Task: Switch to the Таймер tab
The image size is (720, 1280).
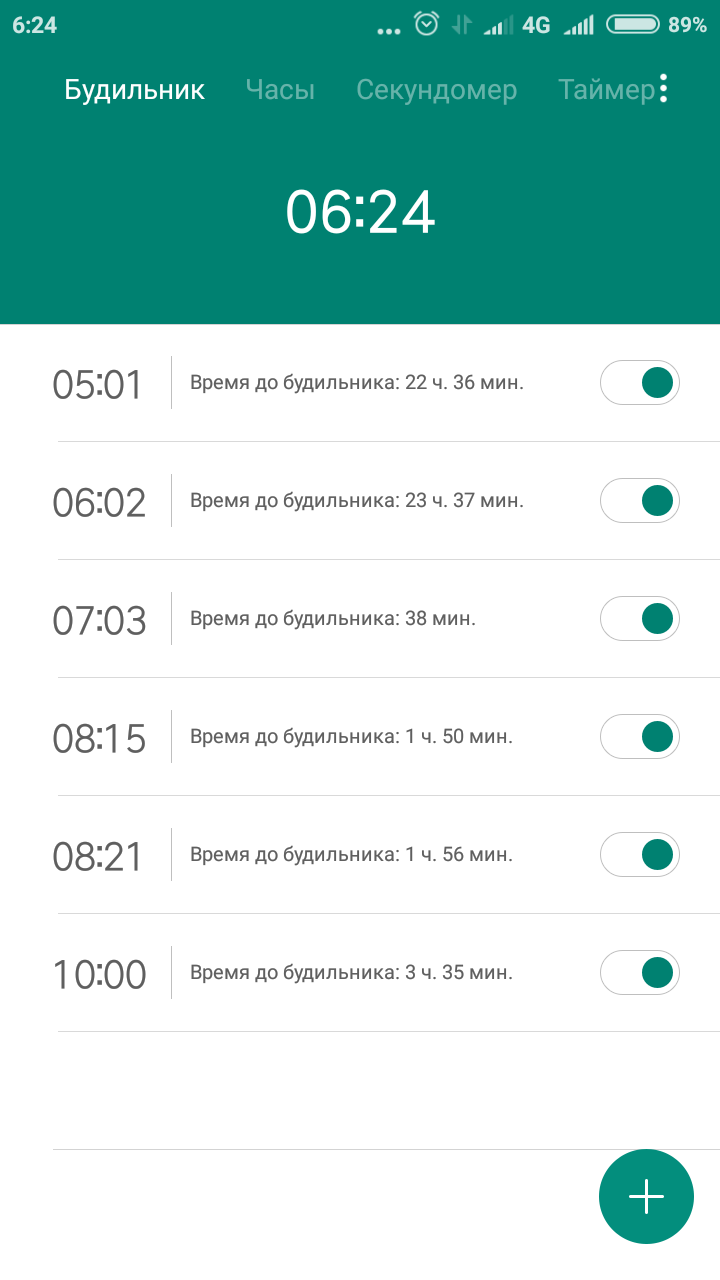Action: click(605, 90)
